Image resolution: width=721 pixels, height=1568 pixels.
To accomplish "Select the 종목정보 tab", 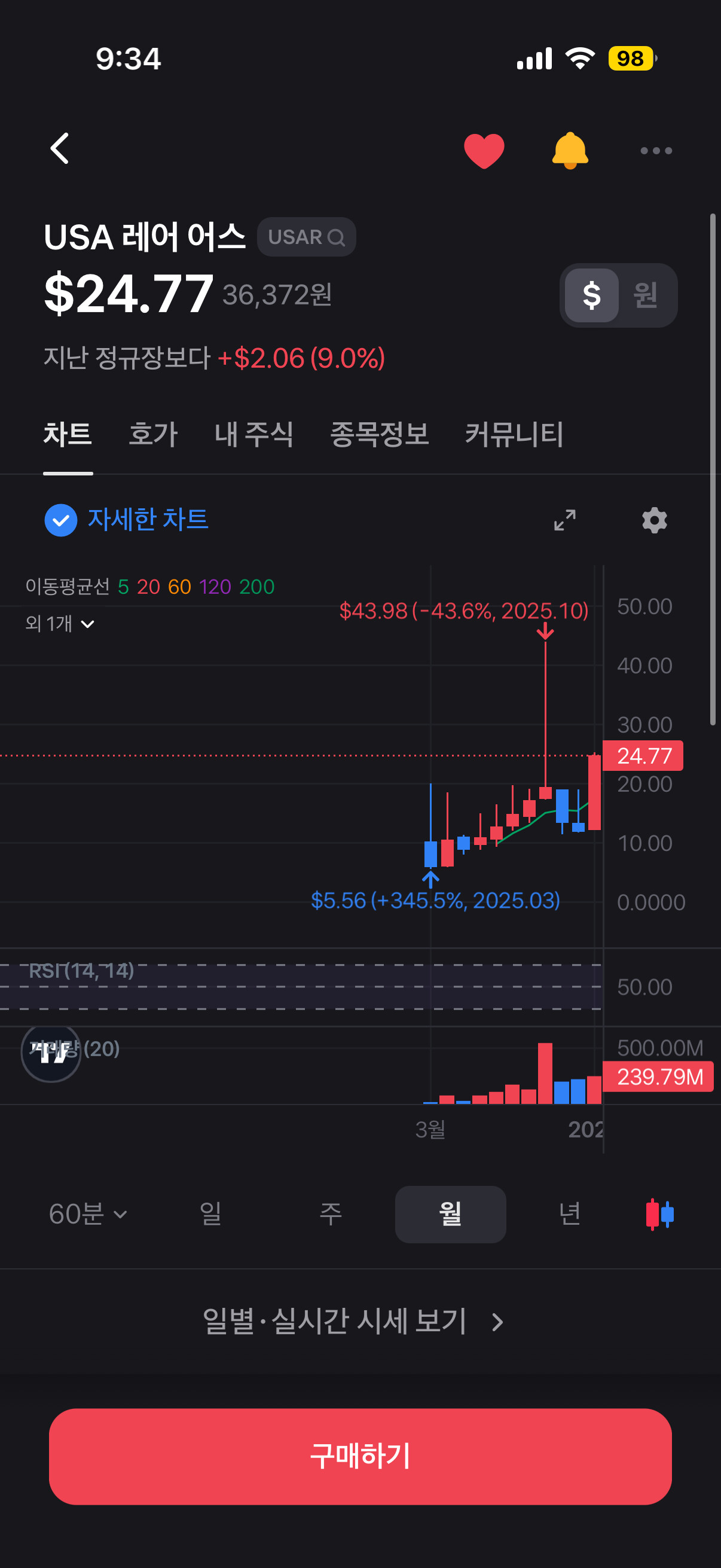I will coord(379,434).
